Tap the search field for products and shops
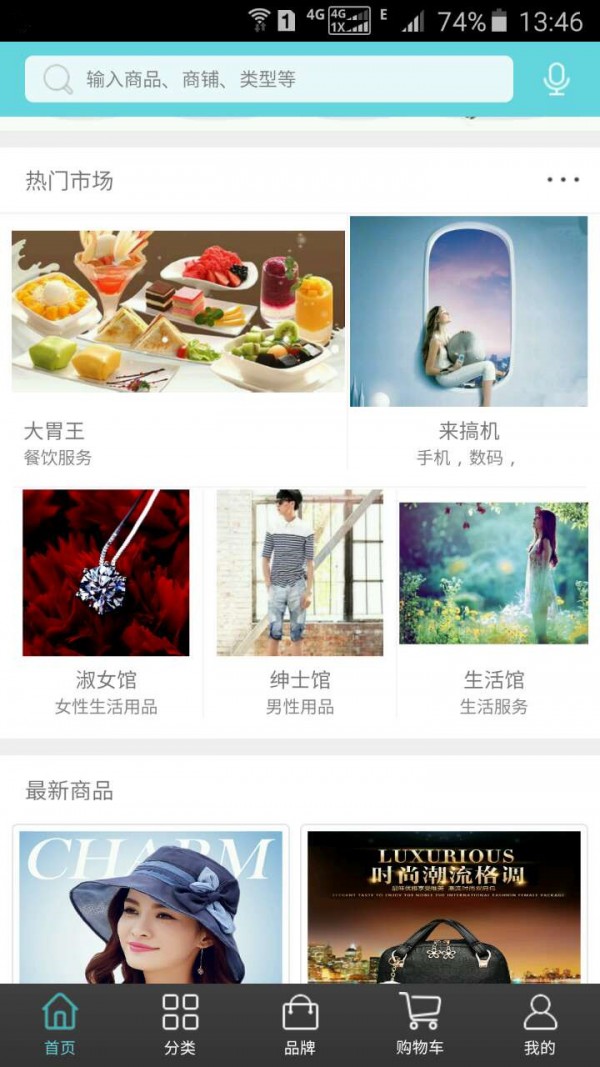 click(268, 79)
